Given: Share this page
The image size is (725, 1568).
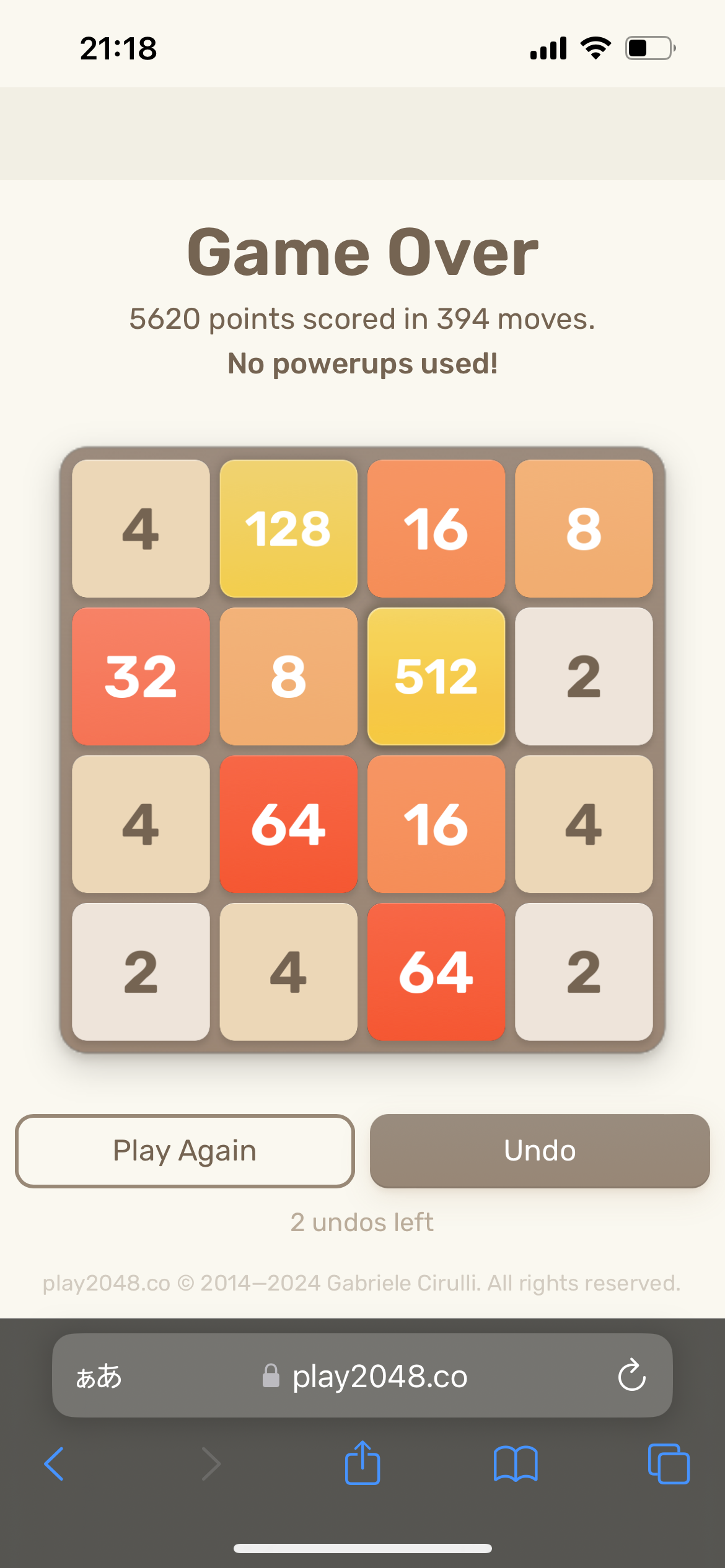Looking at the screenshot, I should tap(362, 1462).
